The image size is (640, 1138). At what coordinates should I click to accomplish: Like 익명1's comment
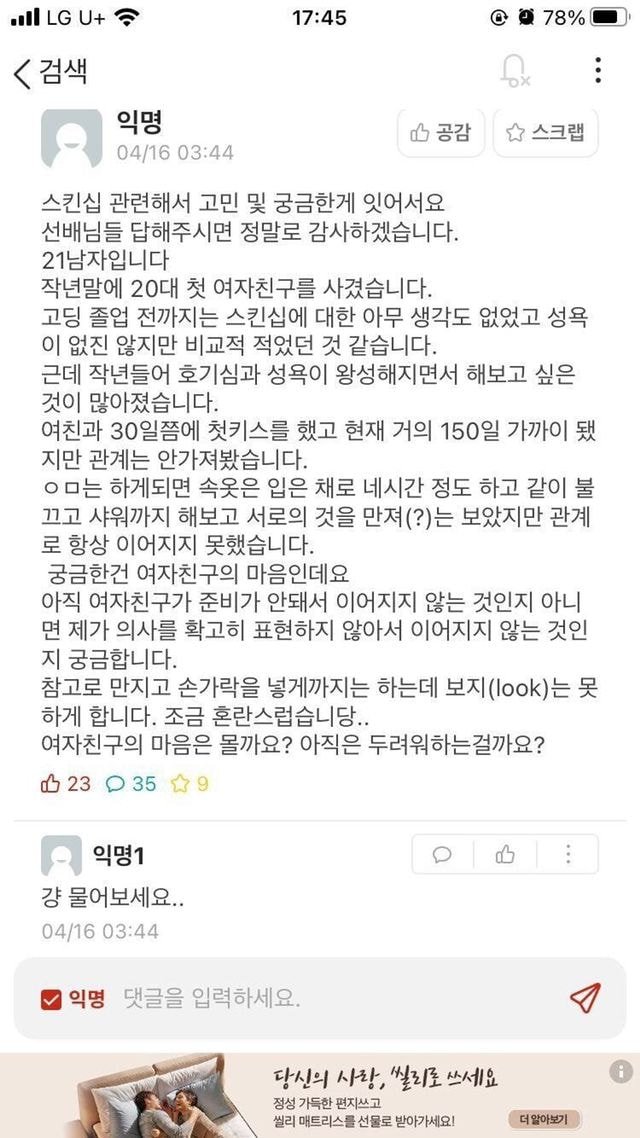[505, 855]
